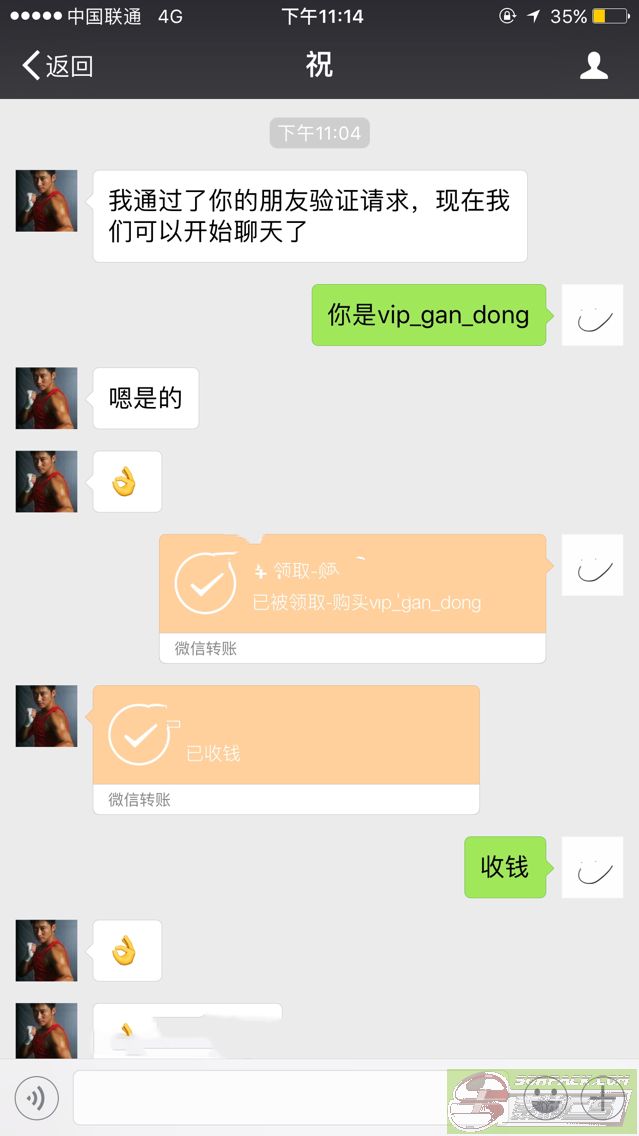639x1136 pixels.
Task: Open chat details via profile icon
Action: tap(593, 66)
